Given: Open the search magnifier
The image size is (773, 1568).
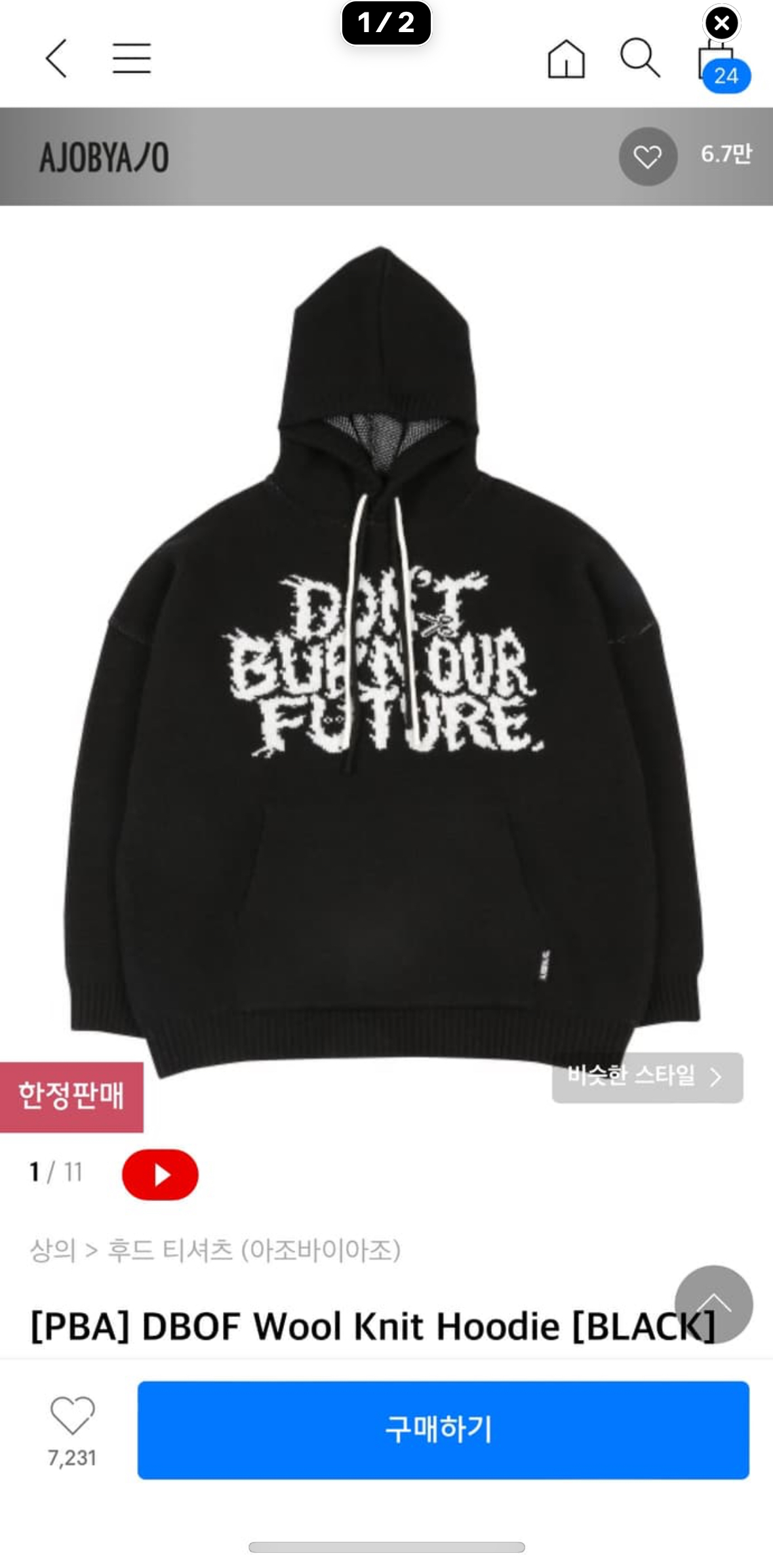Looking at the screenshot, I should 639,58.
